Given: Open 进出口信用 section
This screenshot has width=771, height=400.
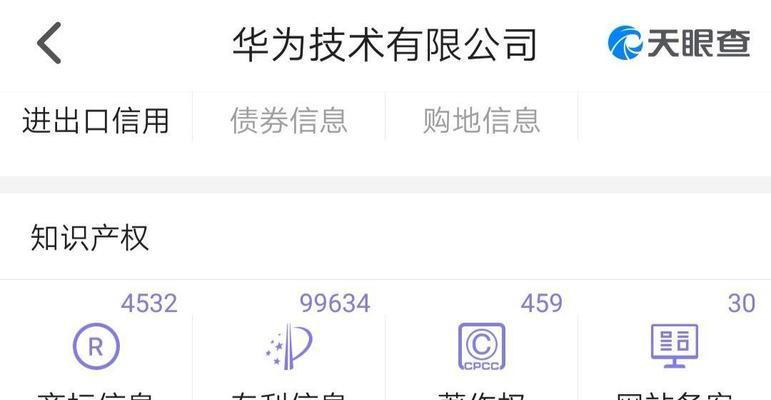Looking at the screenshot, I should point(96,120).
